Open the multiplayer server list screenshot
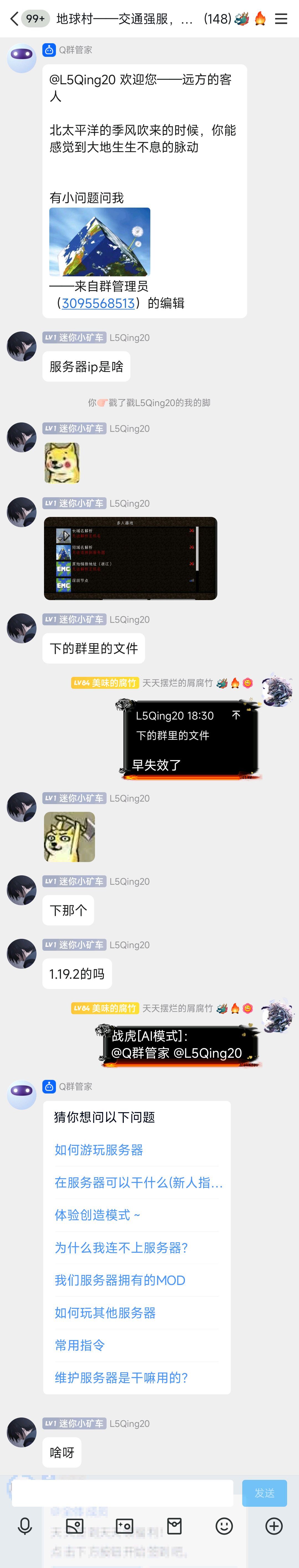This screenshot has width=299, height=1568. (130, 558)
